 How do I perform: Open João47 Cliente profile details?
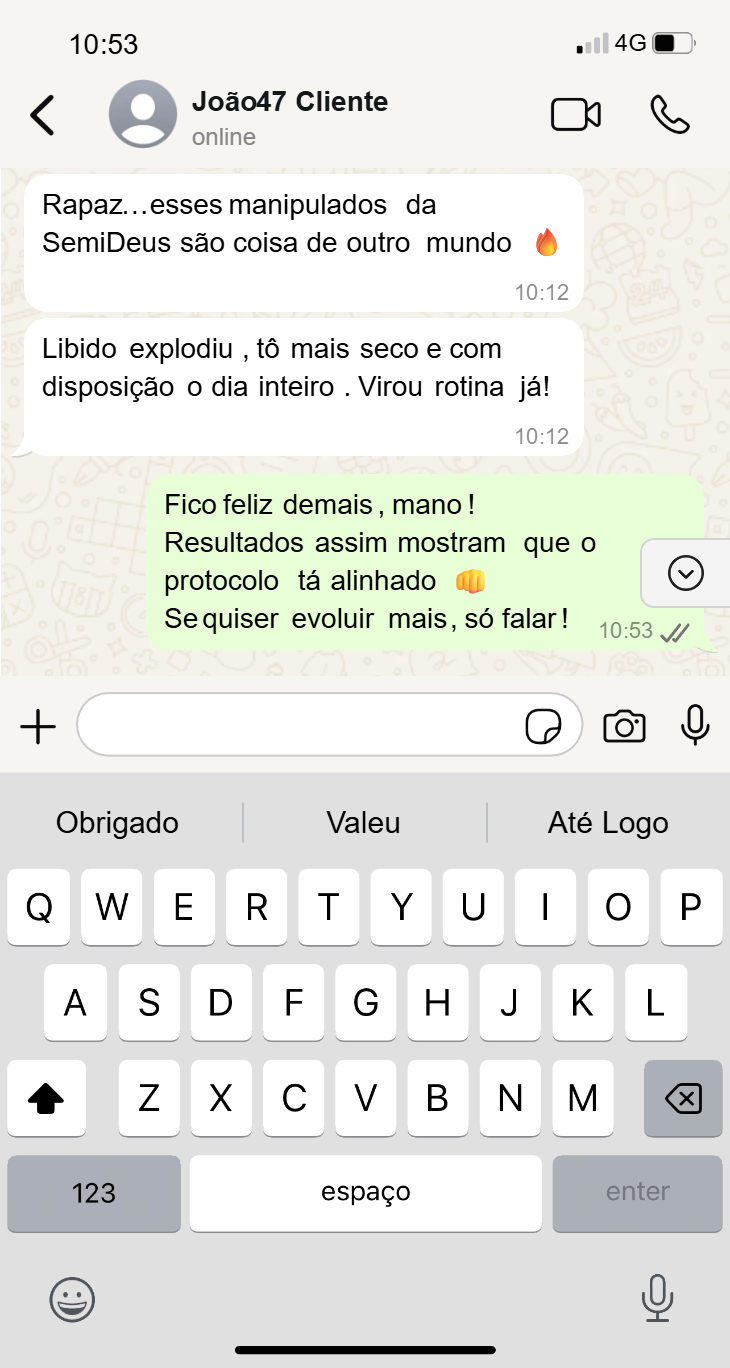(x=291, y=101)
